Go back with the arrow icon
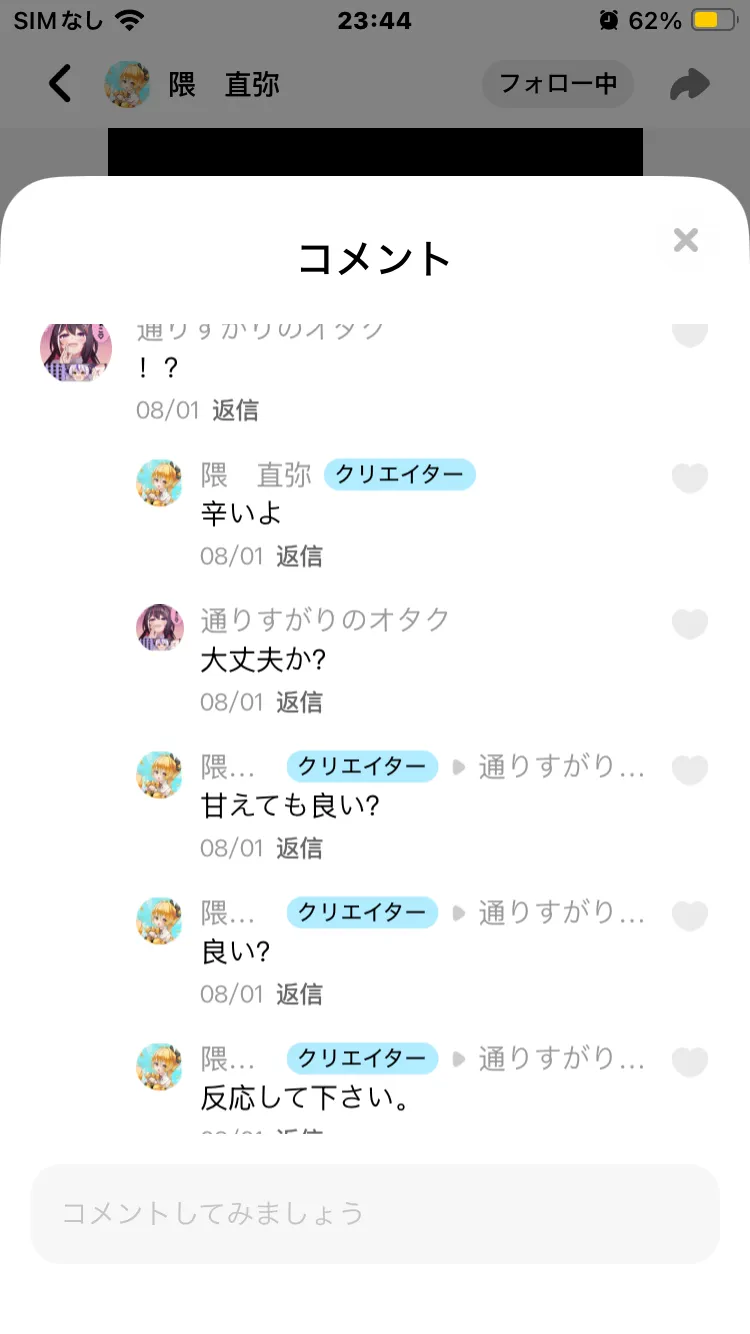This screenshot has height=1334, width=750. (x=60, y=84)
